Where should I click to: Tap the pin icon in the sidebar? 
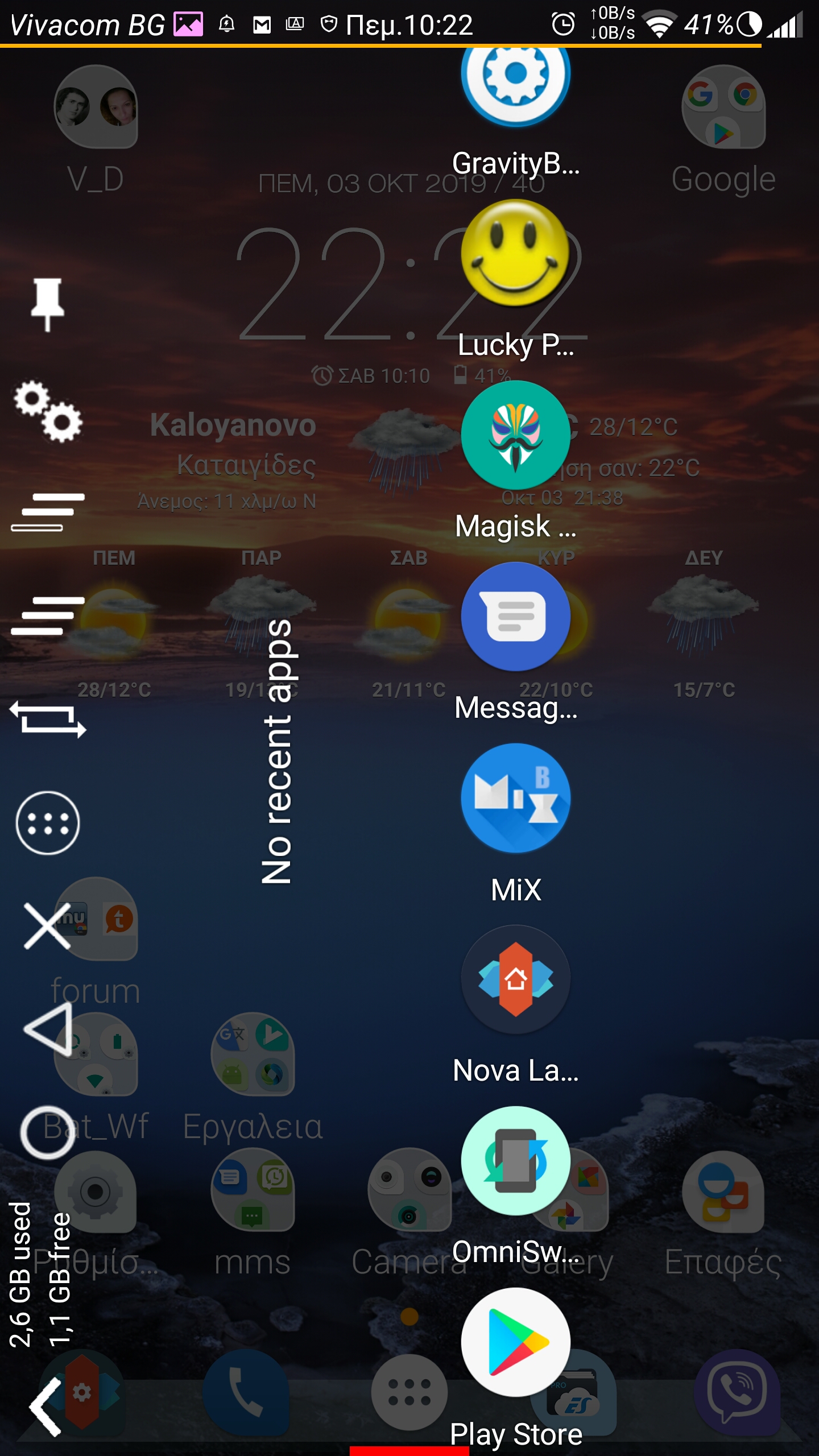[x=48, y=303]
